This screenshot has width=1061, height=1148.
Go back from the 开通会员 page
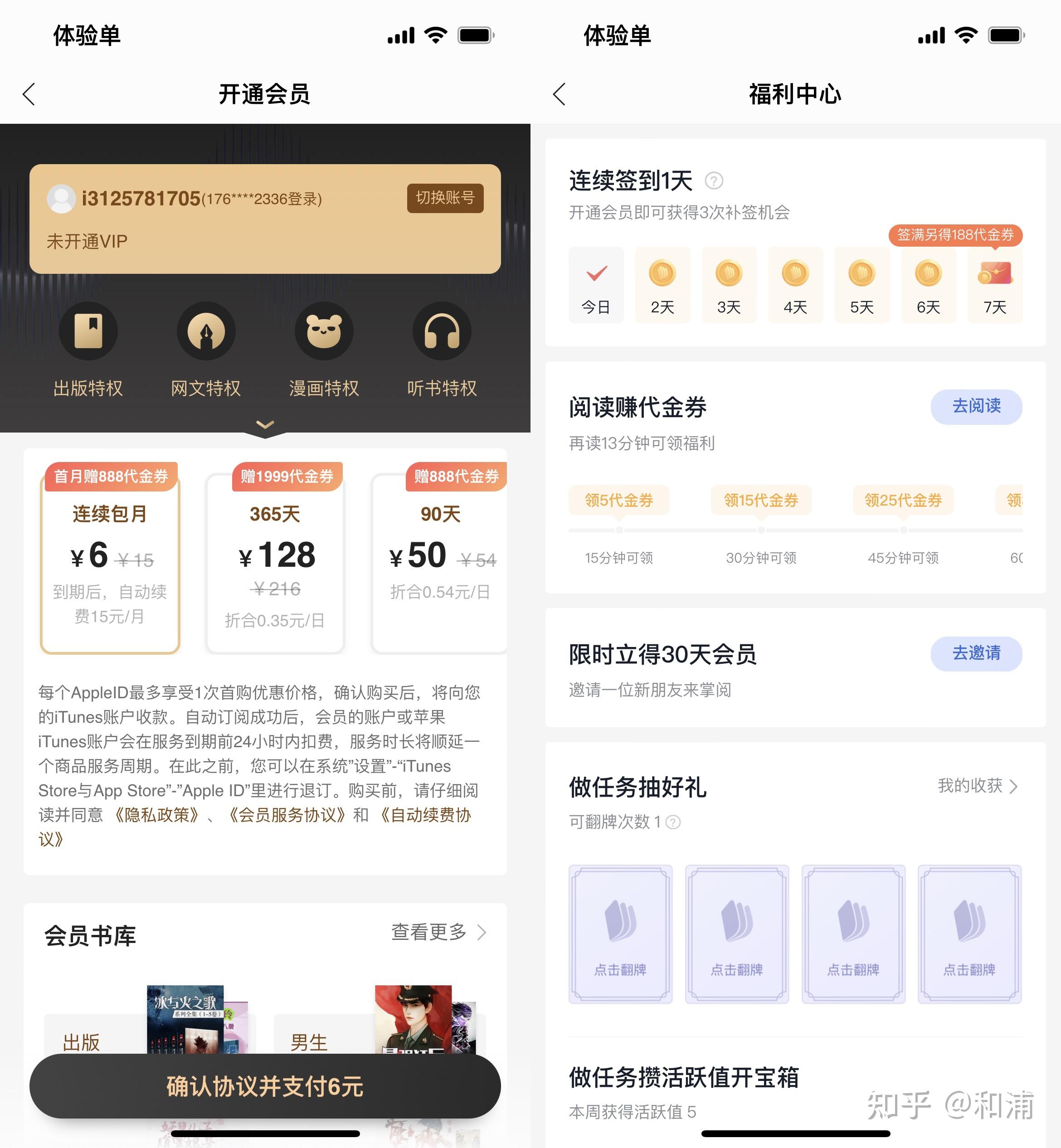click(x=29, y=94)
